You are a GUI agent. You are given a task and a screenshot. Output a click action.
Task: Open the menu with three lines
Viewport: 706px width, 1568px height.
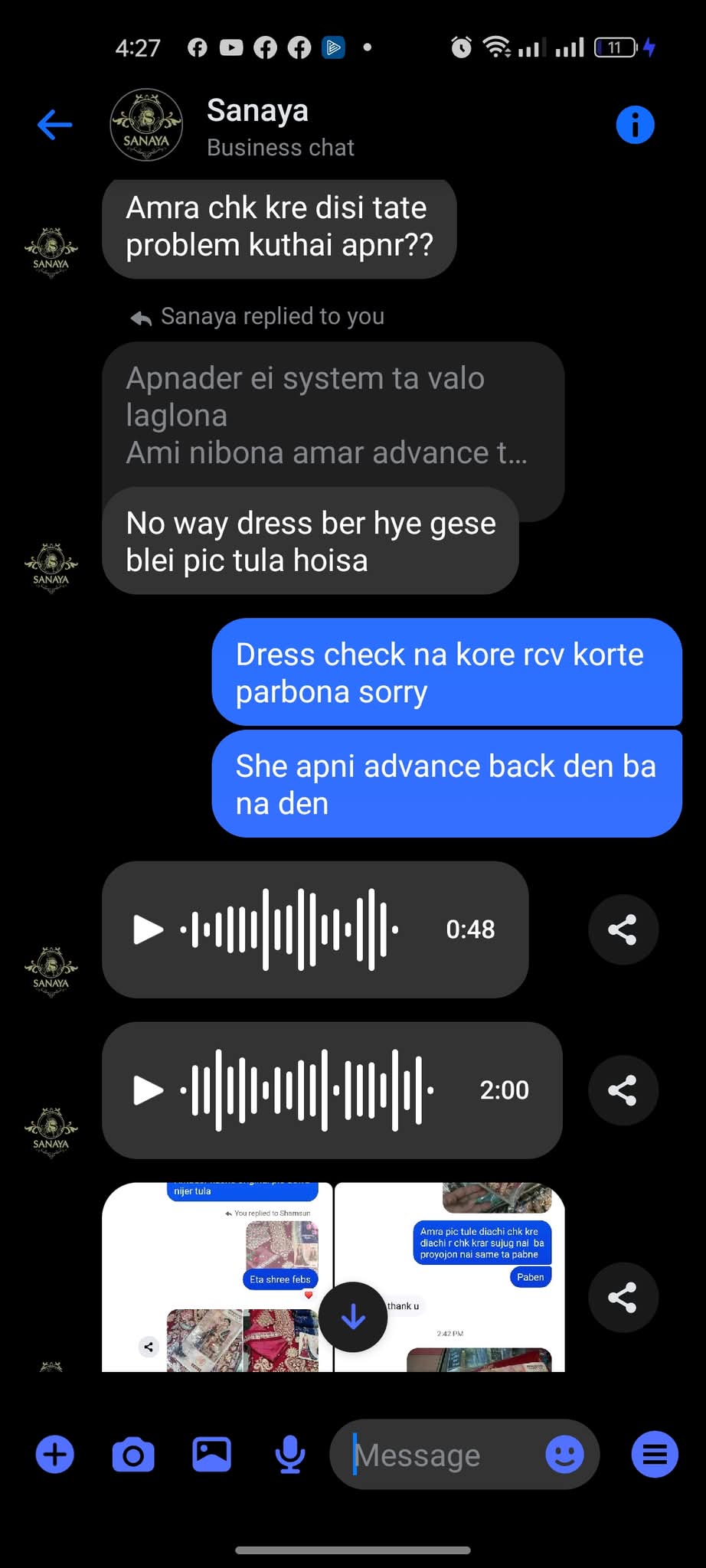pyautogui.click(x=655, y=1454)
